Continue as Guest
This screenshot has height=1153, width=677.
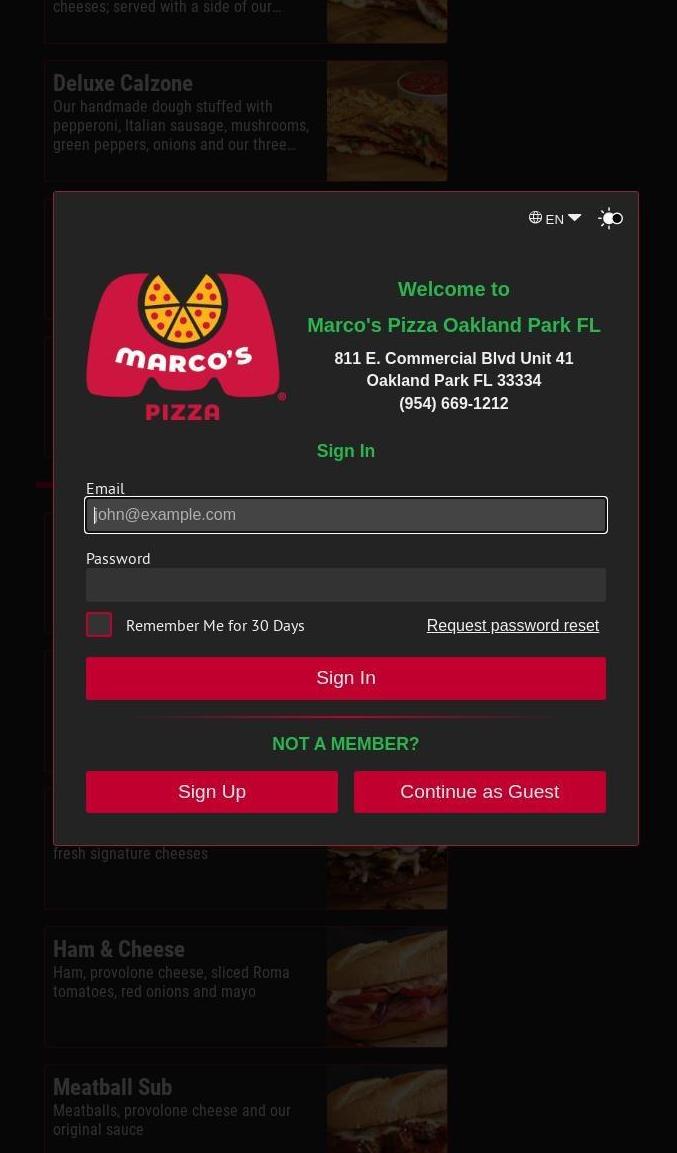pyautogui.click(x=479, y=792)
